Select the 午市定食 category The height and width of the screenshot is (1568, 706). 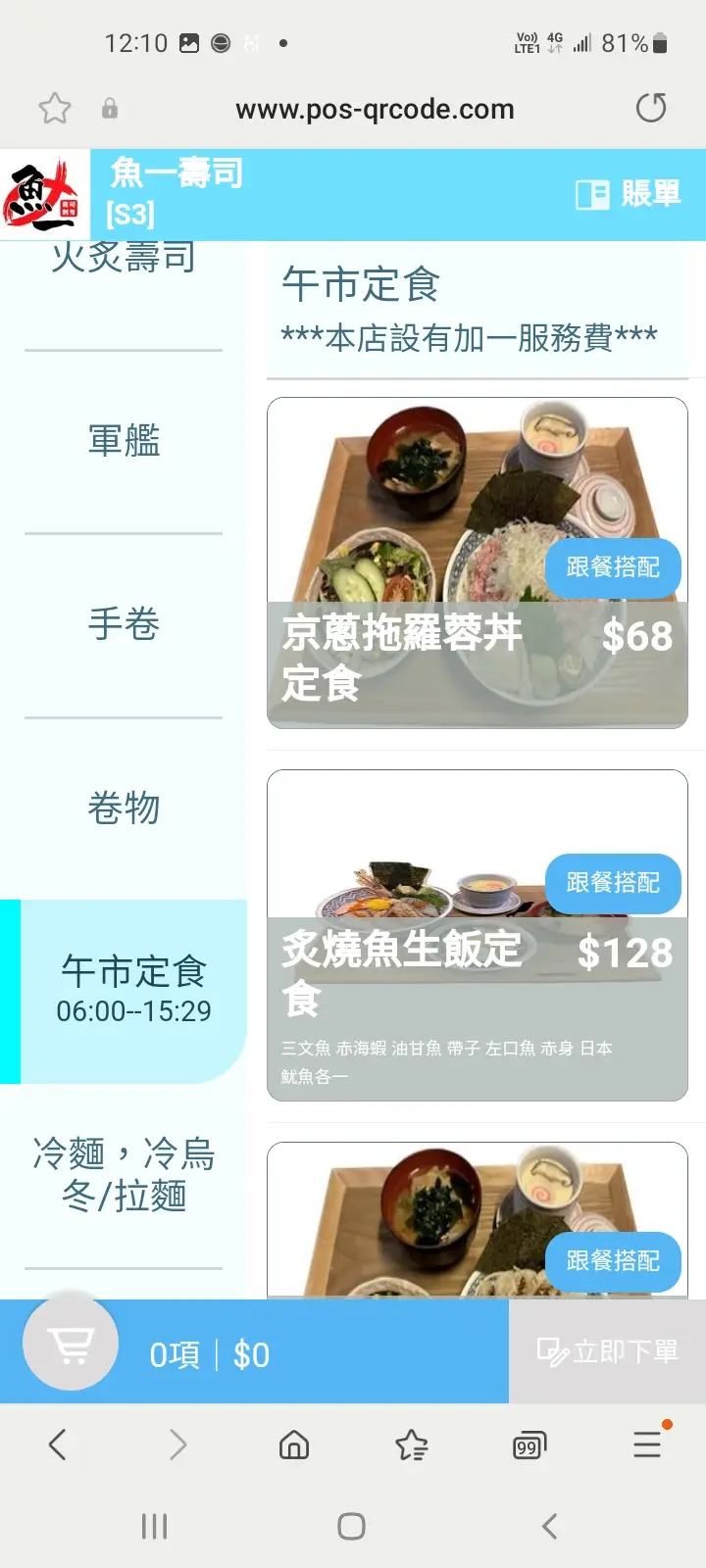click(x=133, y=990)
